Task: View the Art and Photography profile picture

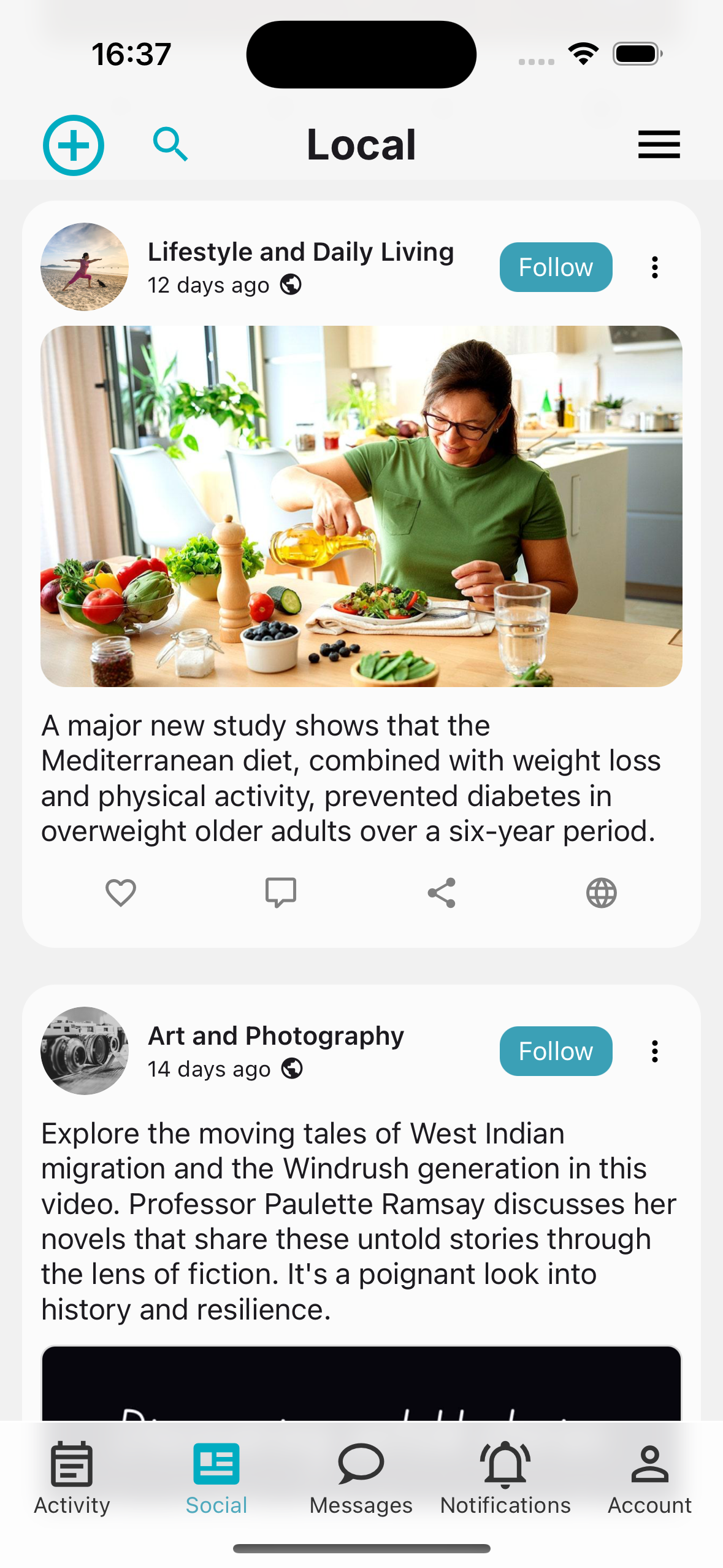Action: click(85, 1051)
